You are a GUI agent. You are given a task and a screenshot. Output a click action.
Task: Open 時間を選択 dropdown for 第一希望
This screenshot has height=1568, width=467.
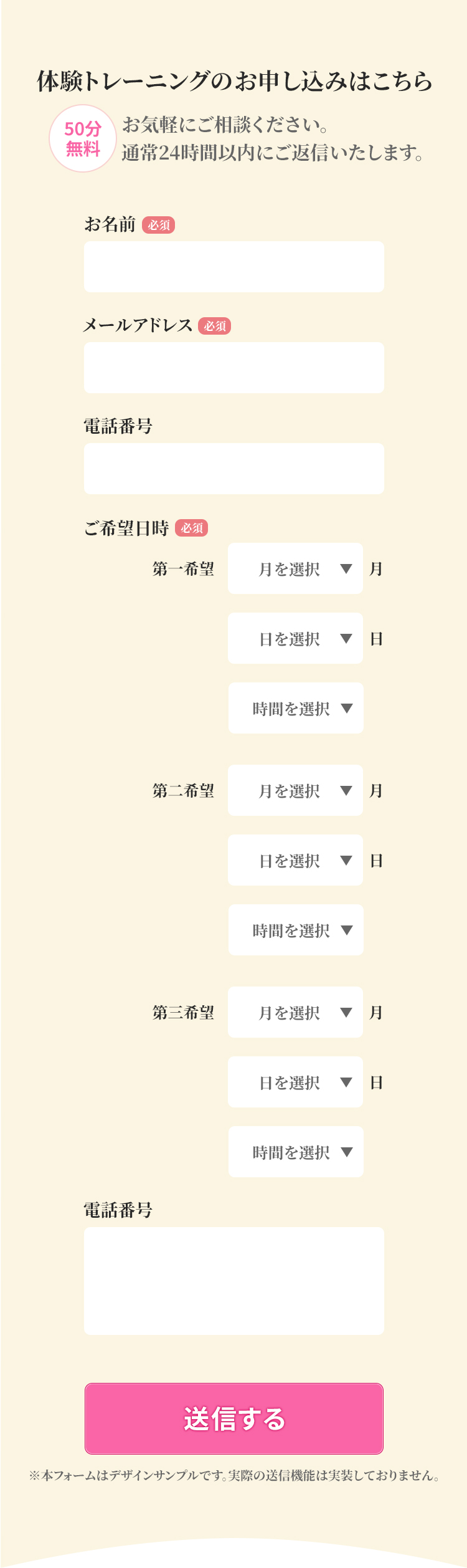click(296, 708)
